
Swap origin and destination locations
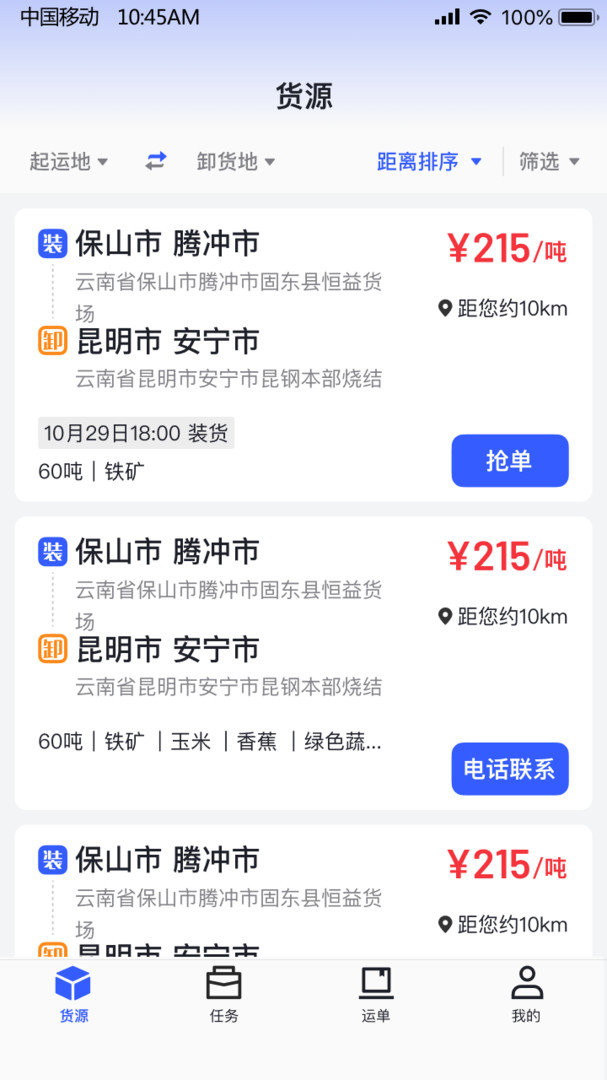pyautogui.click(x=156, y=161)
